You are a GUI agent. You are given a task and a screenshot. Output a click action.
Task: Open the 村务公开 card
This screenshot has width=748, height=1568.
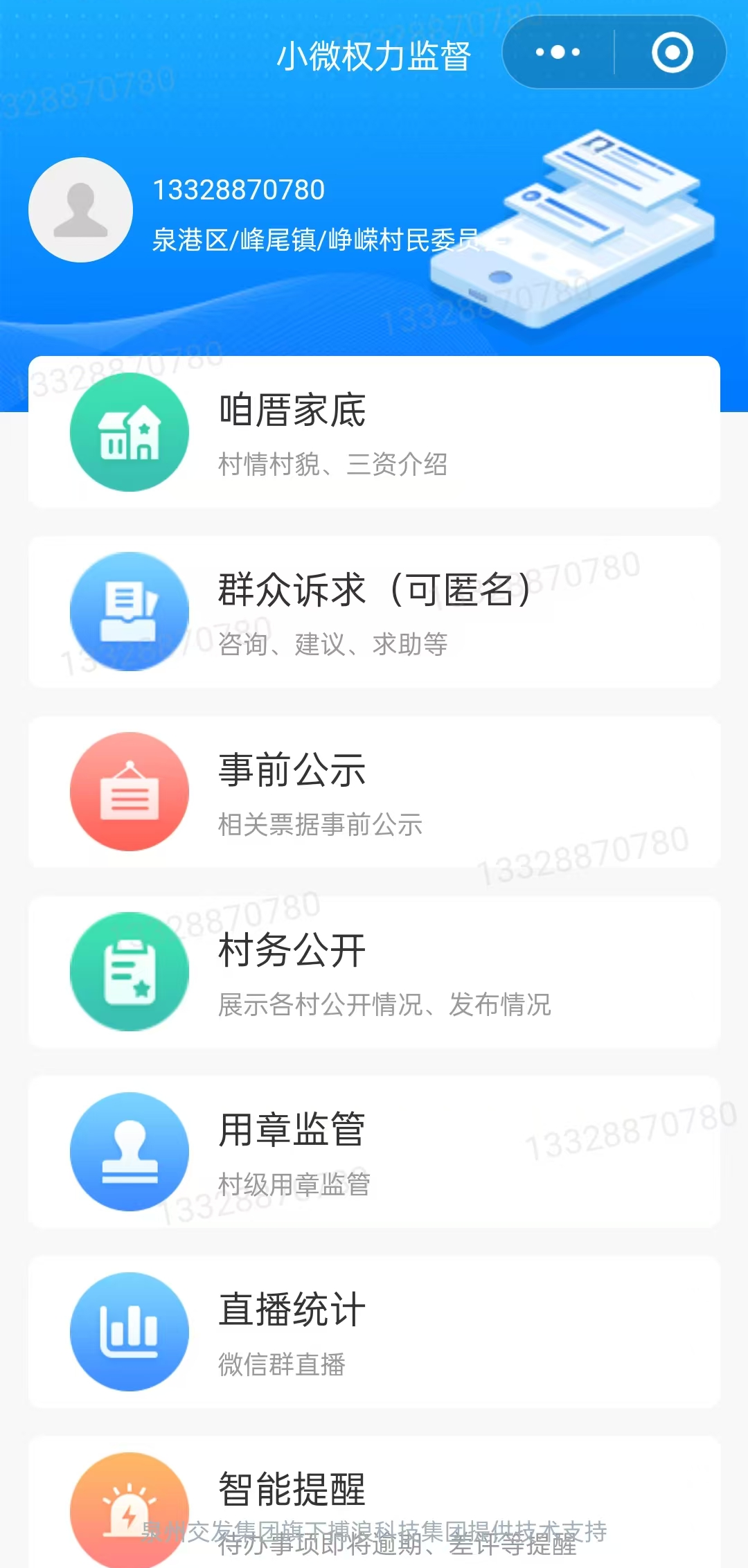click(x=374, y=972)
